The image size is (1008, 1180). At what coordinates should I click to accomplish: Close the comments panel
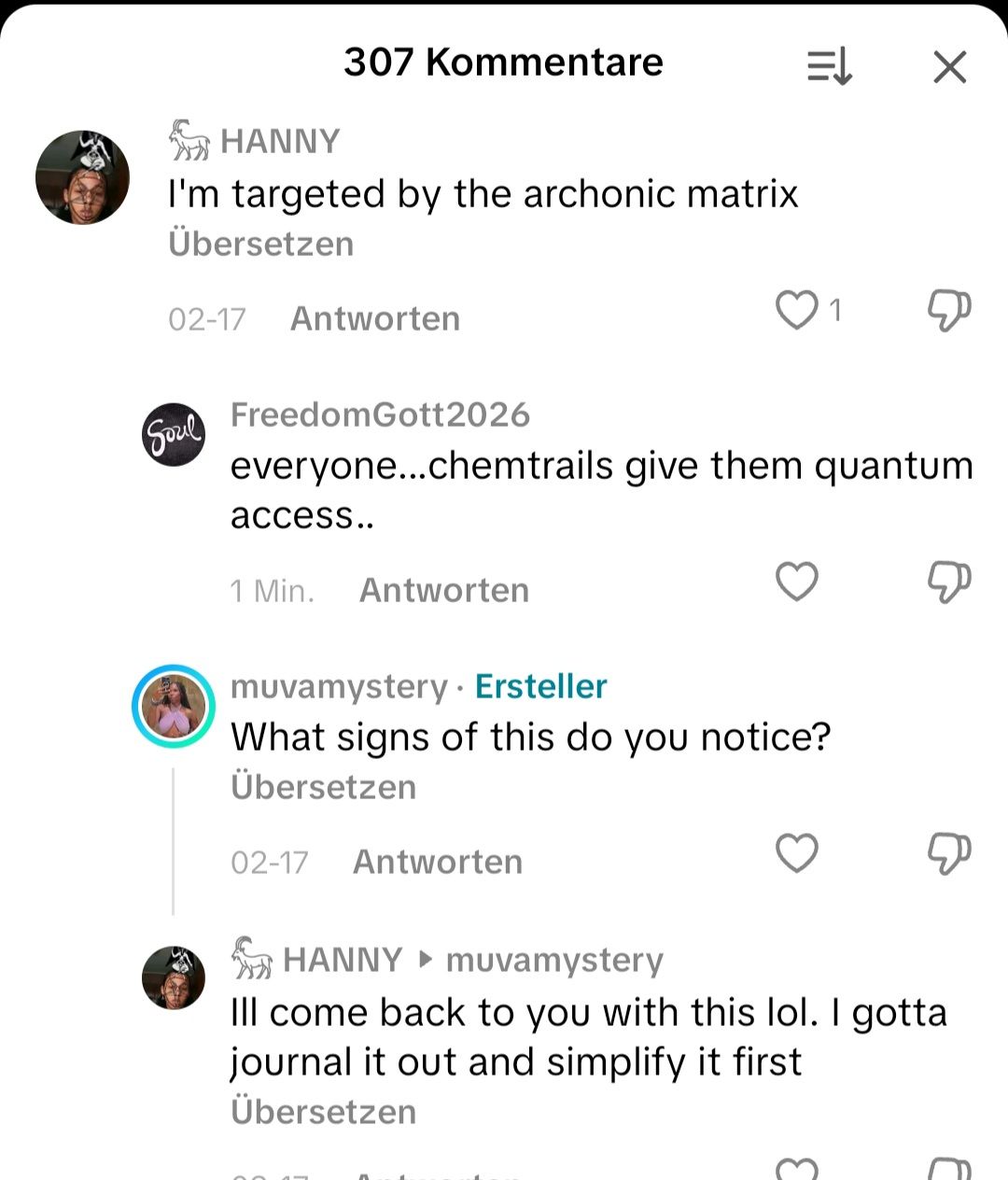[x=949, y=67]
